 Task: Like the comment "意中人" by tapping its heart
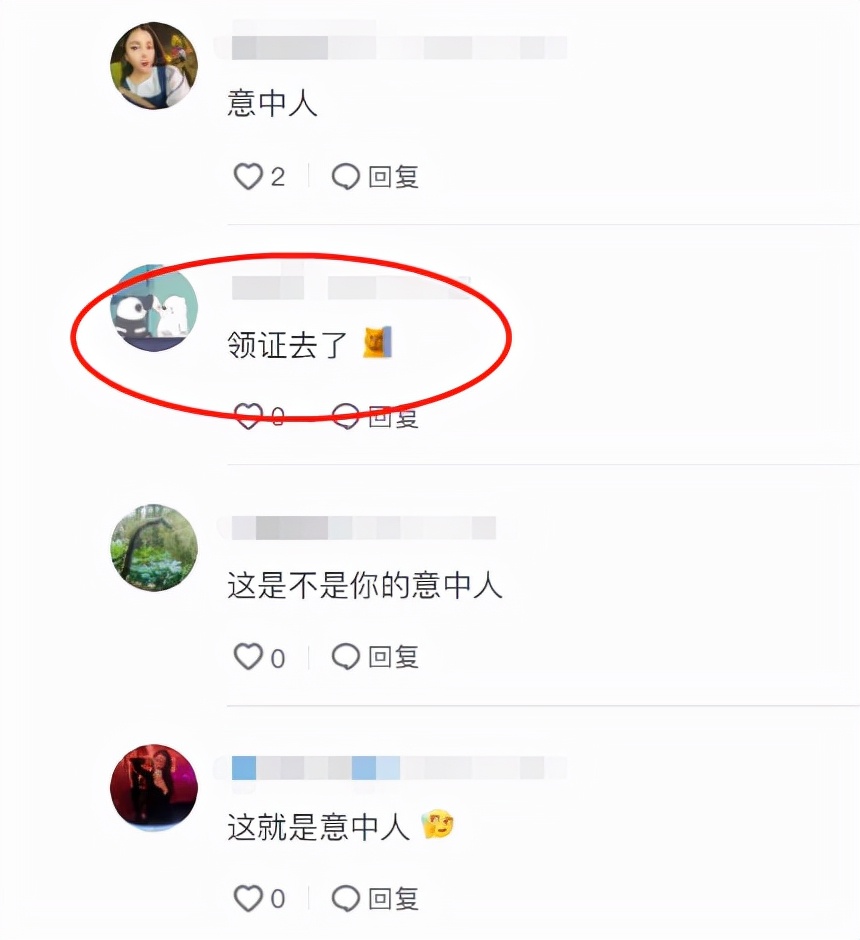246,176
